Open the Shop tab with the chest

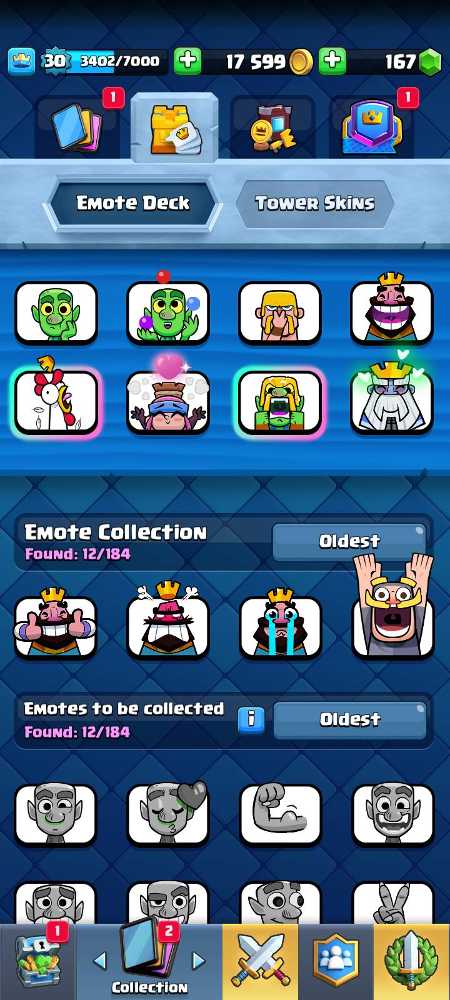[x=38, y=962]
